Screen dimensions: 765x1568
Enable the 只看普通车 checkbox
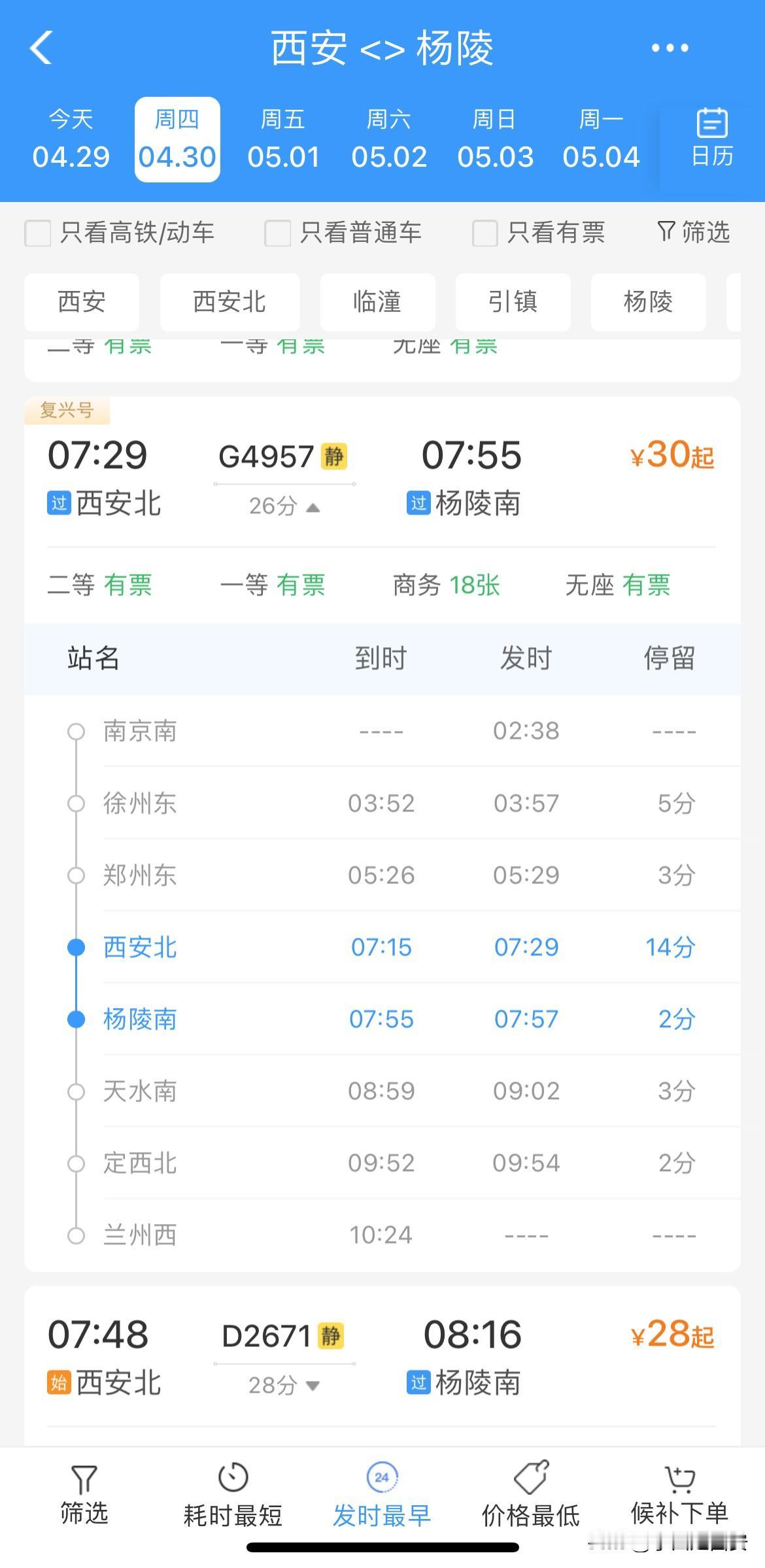276,233
